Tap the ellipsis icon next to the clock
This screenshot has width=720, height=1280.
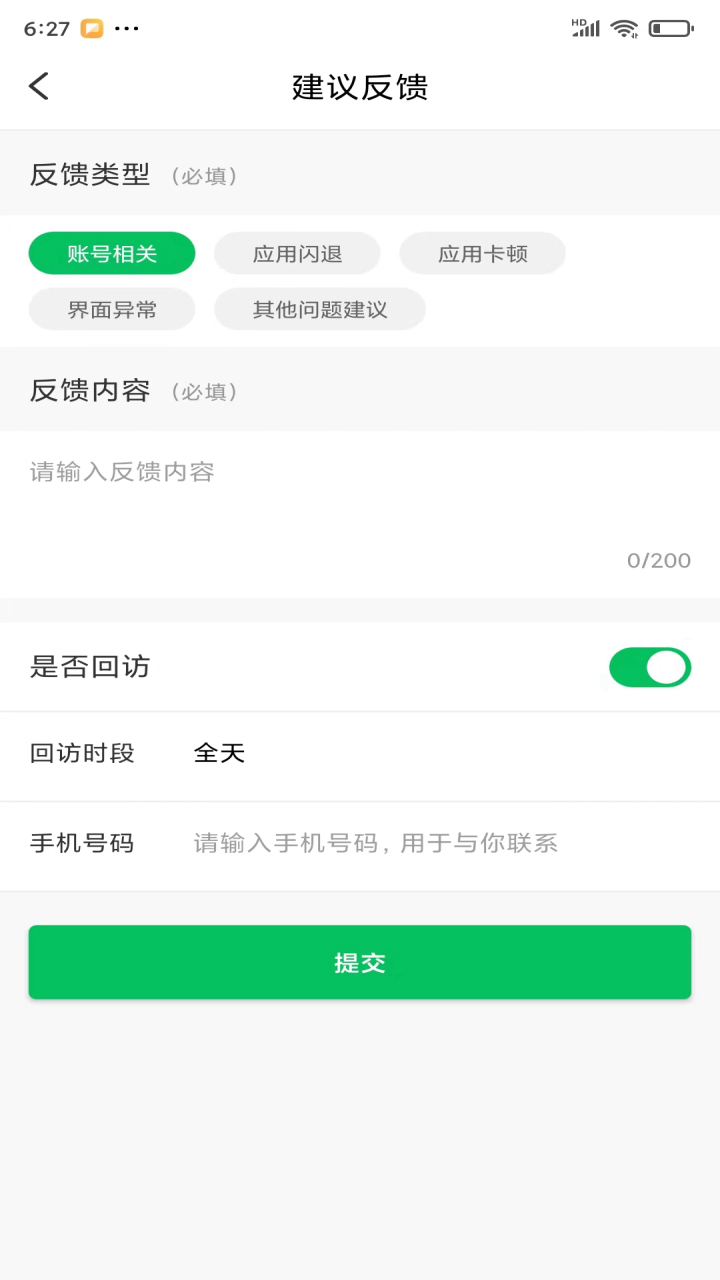(x=127, y=29)
